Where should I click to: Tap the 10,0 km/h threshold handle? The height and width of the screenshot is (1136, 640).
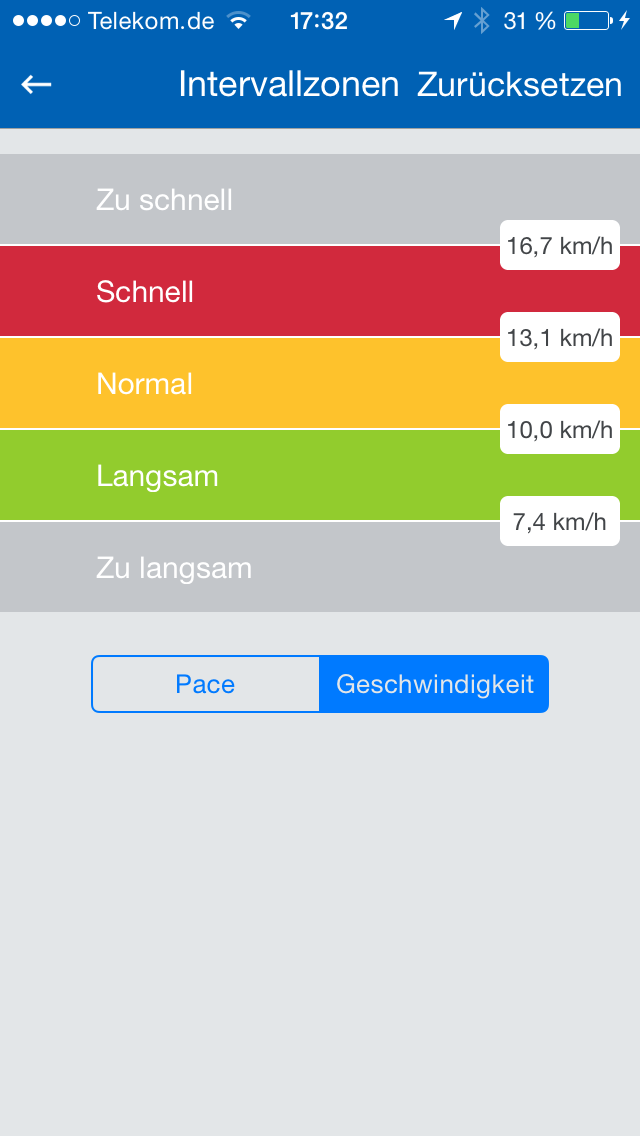click(x=559, y=430)
